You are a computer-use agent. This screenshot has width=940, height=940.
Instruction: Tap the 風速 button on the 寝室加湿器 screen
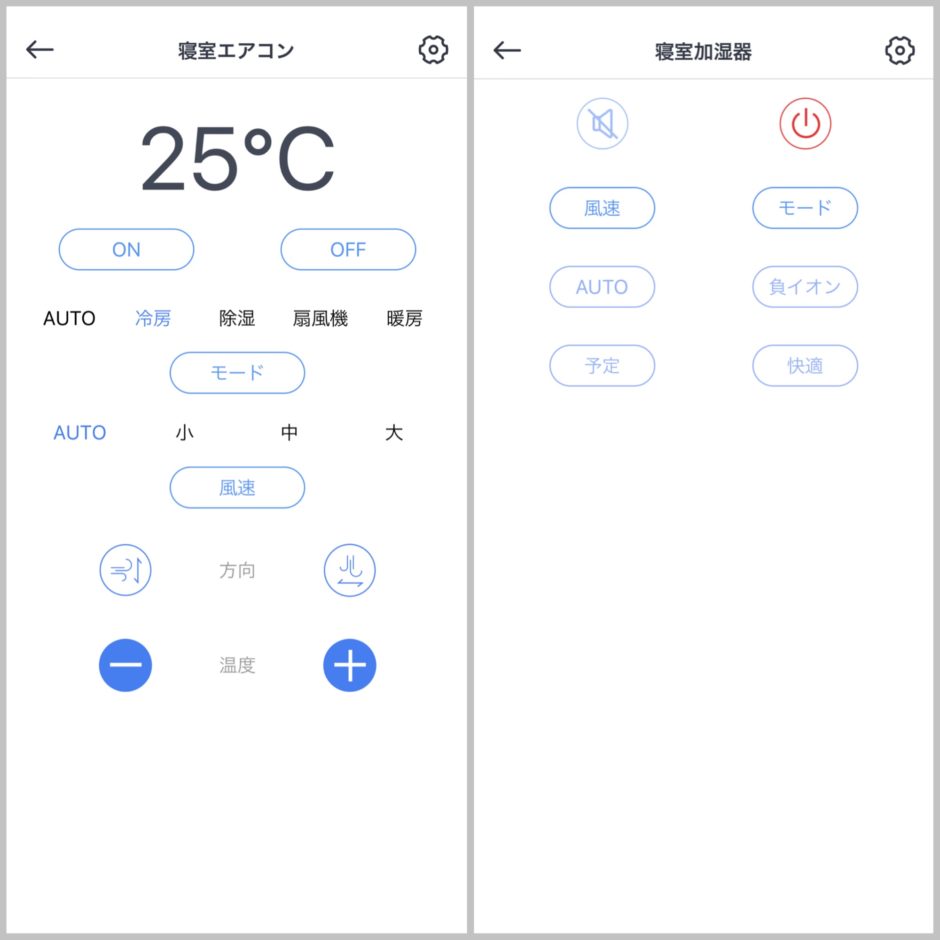point(602,208)
